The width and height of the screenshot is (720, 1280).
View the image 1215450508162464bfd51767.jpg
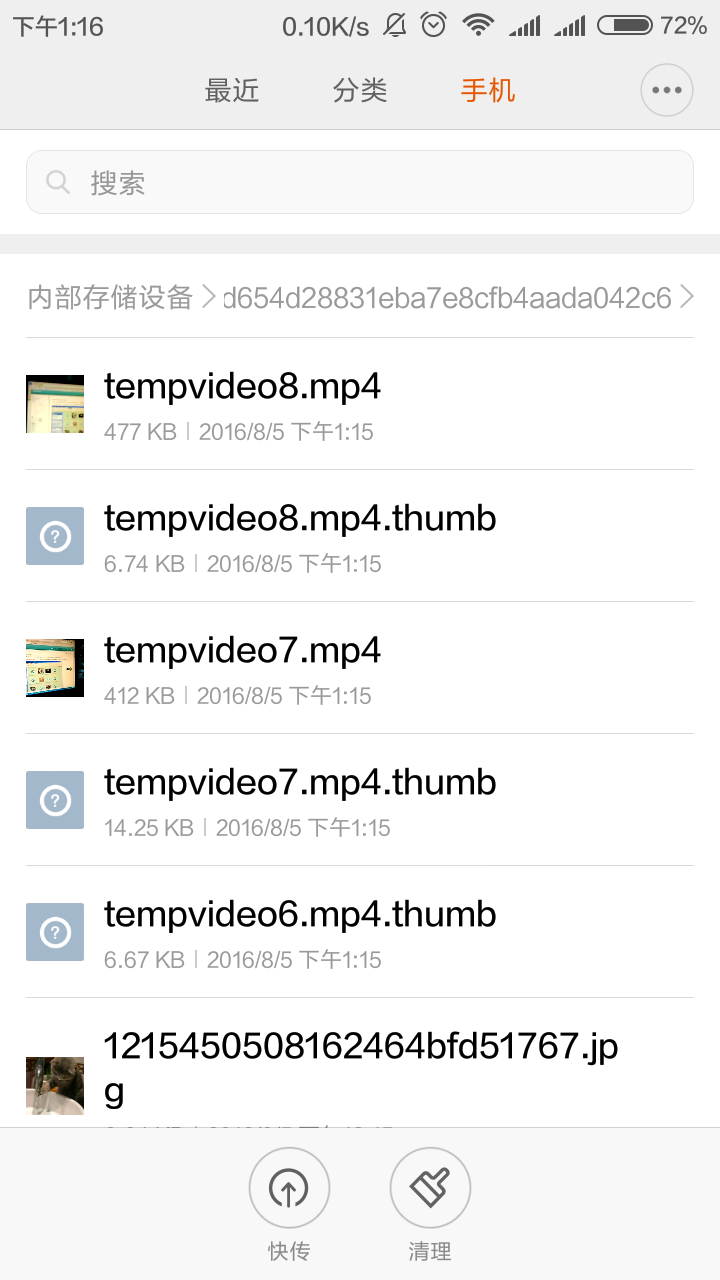(360, 1066)
